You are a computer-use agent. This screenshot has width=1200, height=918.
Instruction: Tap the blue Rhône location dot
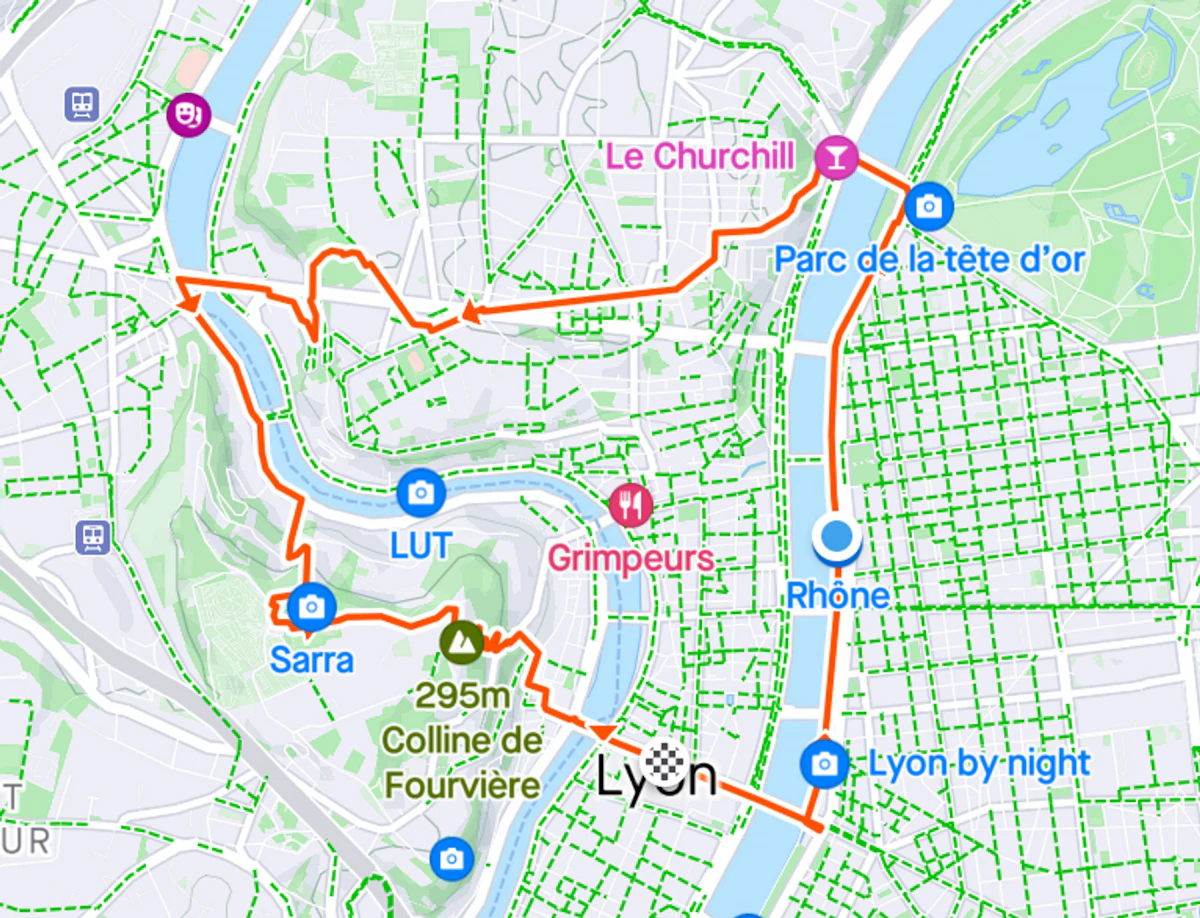836,538
